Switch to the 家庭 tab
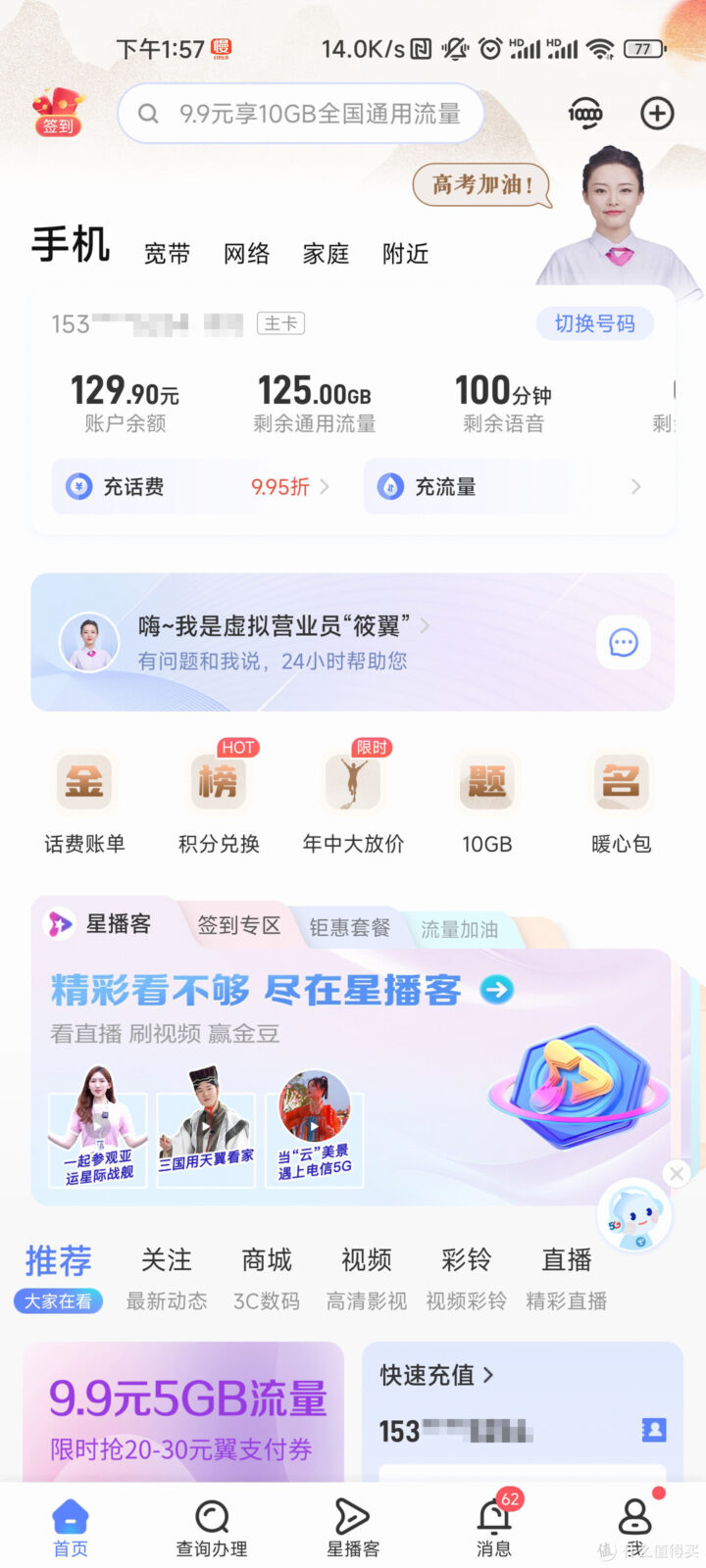The image size is (706, 1568). pos(326,254)
